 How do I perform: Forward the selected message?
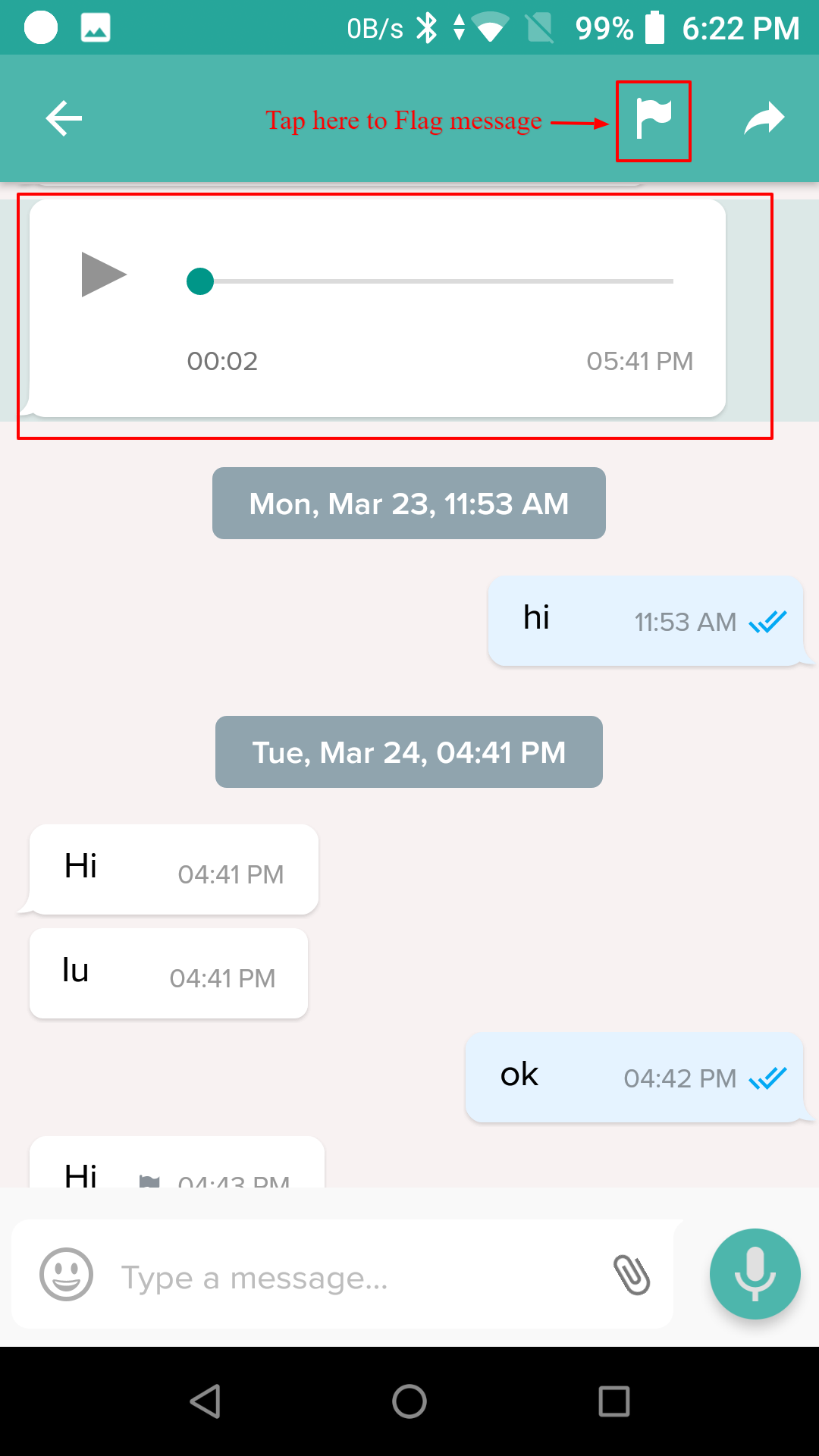point(764,119)
